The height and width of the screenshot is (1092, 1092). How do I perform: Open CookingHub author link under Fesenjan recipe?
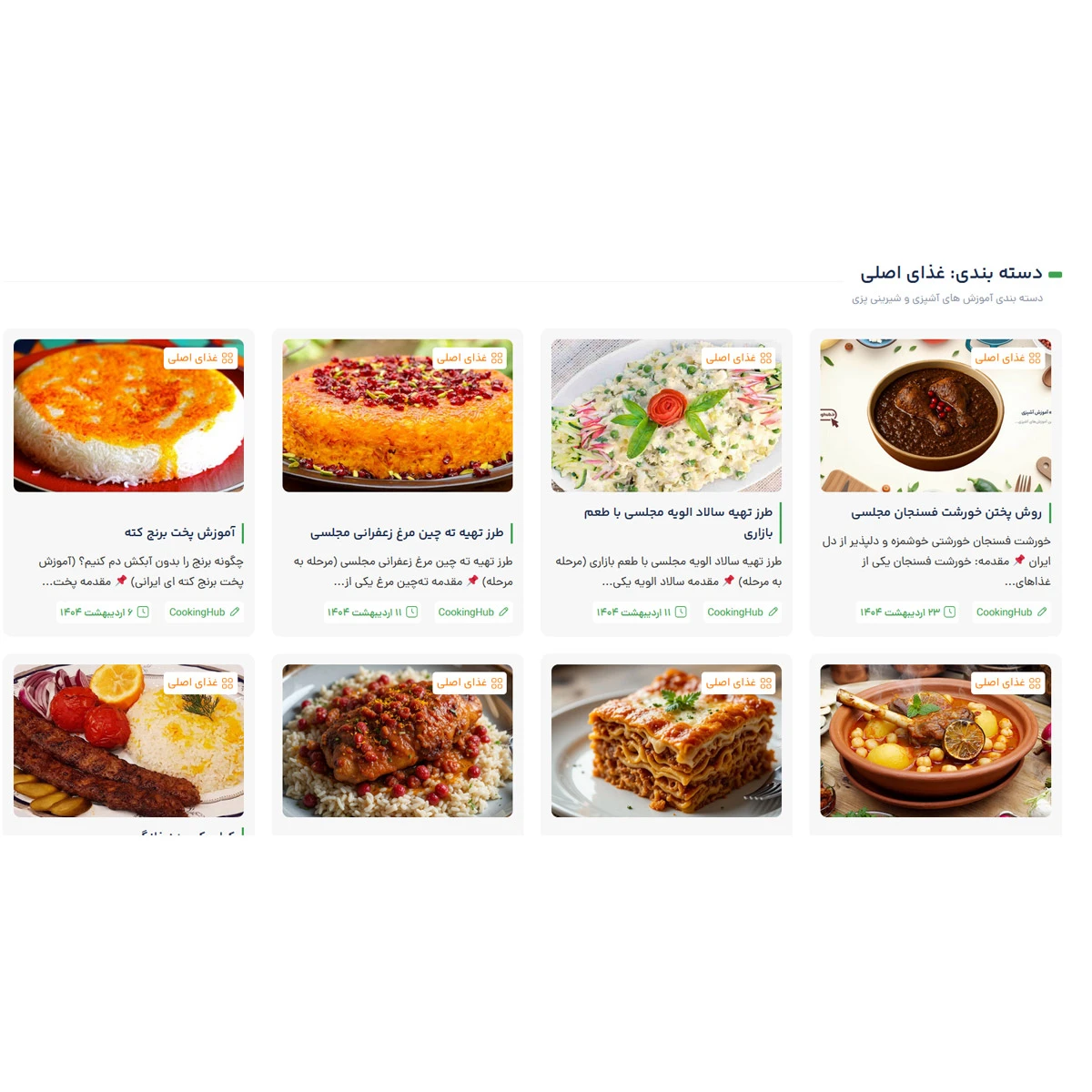pyautogui.click(x=1010, y=612)
